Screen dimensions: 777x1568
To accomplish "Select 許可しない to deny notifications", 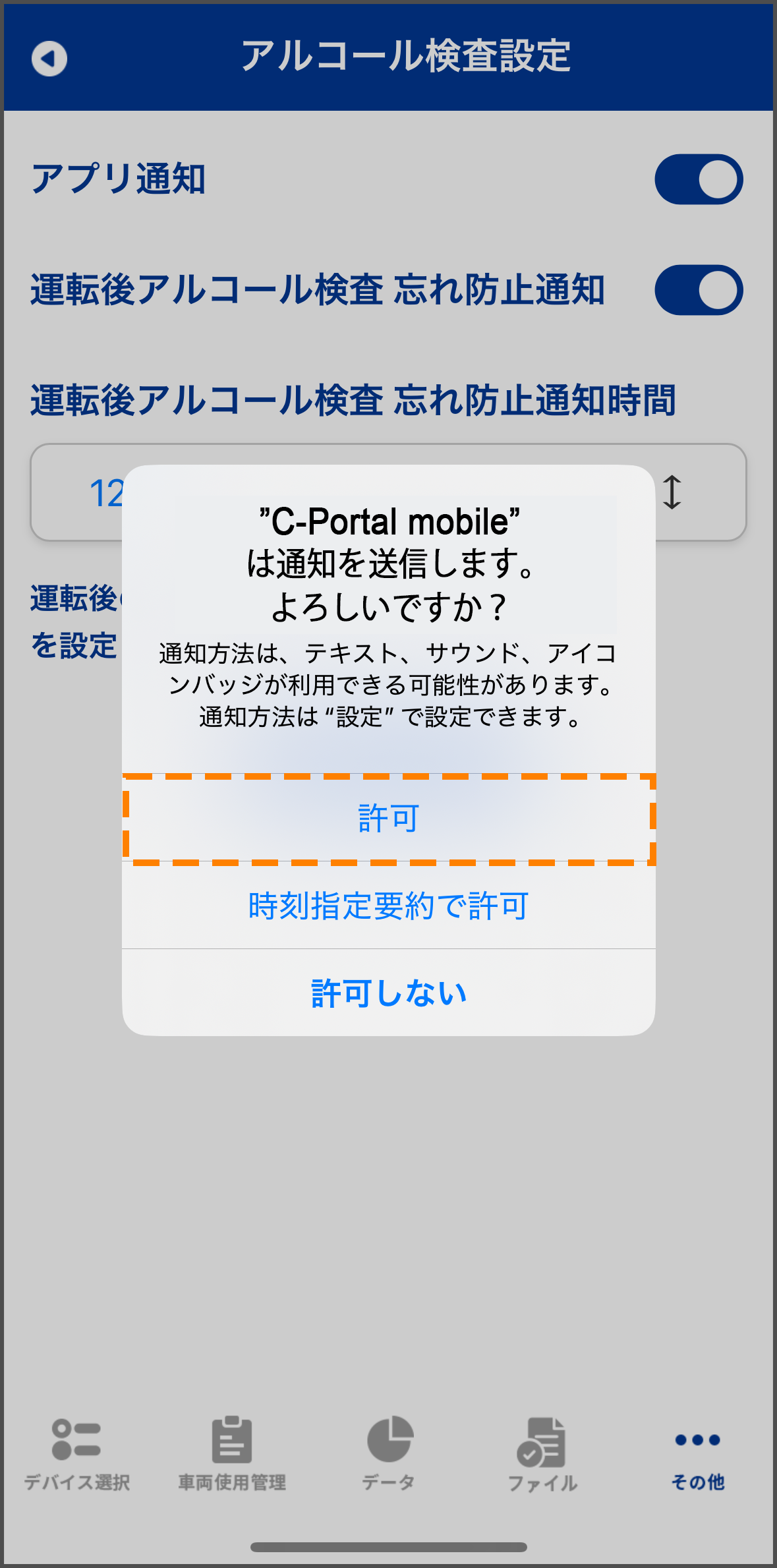I will (389, 993).
